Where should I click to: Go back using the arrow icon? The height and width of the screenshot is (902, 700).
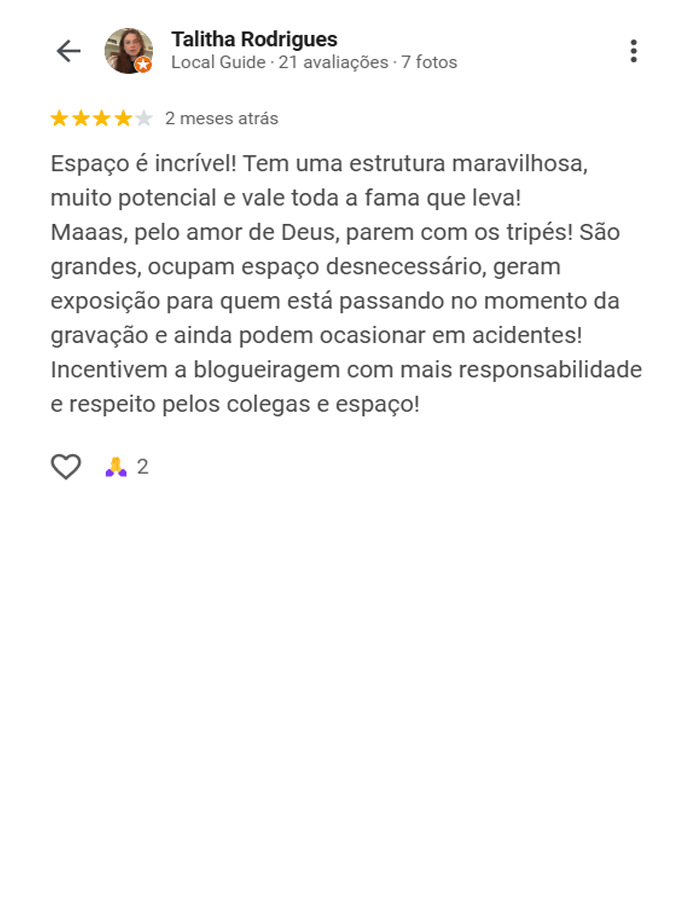tap(68, 51)
